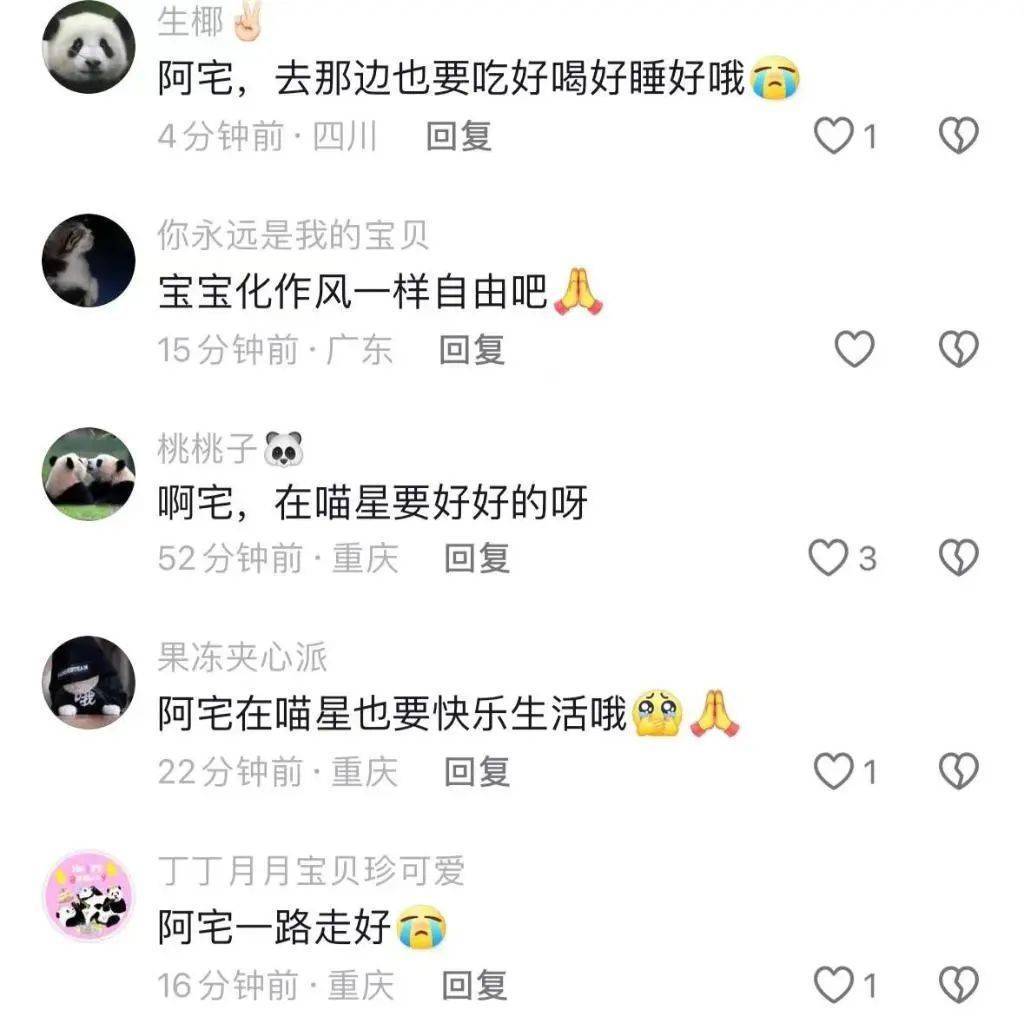This screenshot has width=1024, height=1023.
Task: Open avatar of 你永远是我的宝贝
Action: [x=88, y=260]
